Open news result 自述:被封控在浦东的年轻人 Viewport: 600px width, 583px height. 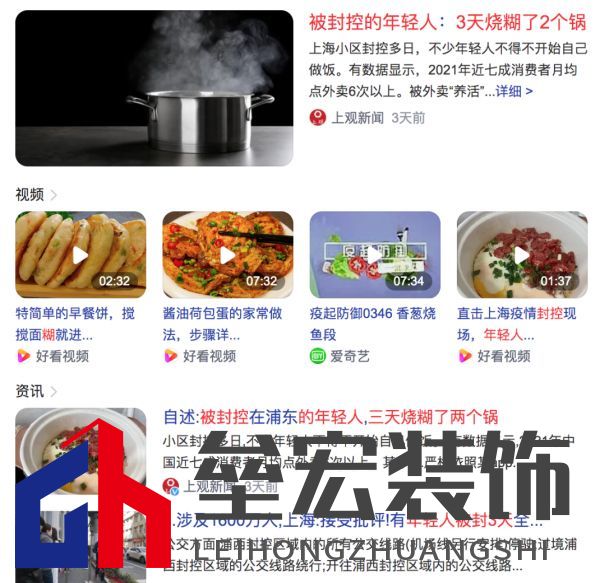(330, 417)
